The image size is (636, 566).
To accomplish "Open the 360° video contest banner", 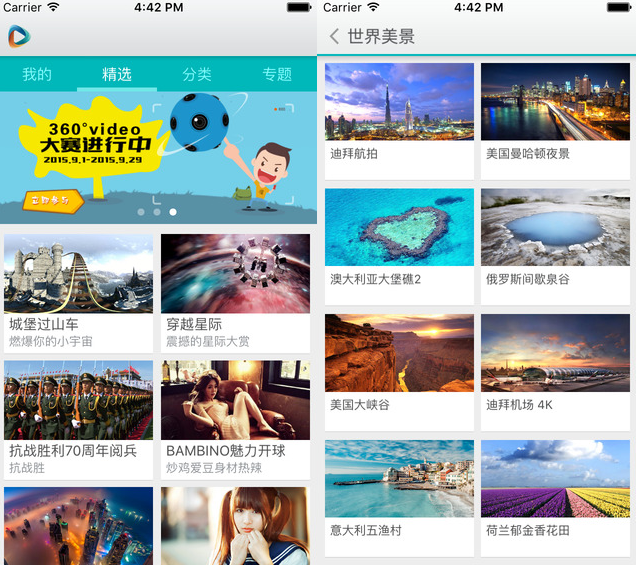I will 158,156.
